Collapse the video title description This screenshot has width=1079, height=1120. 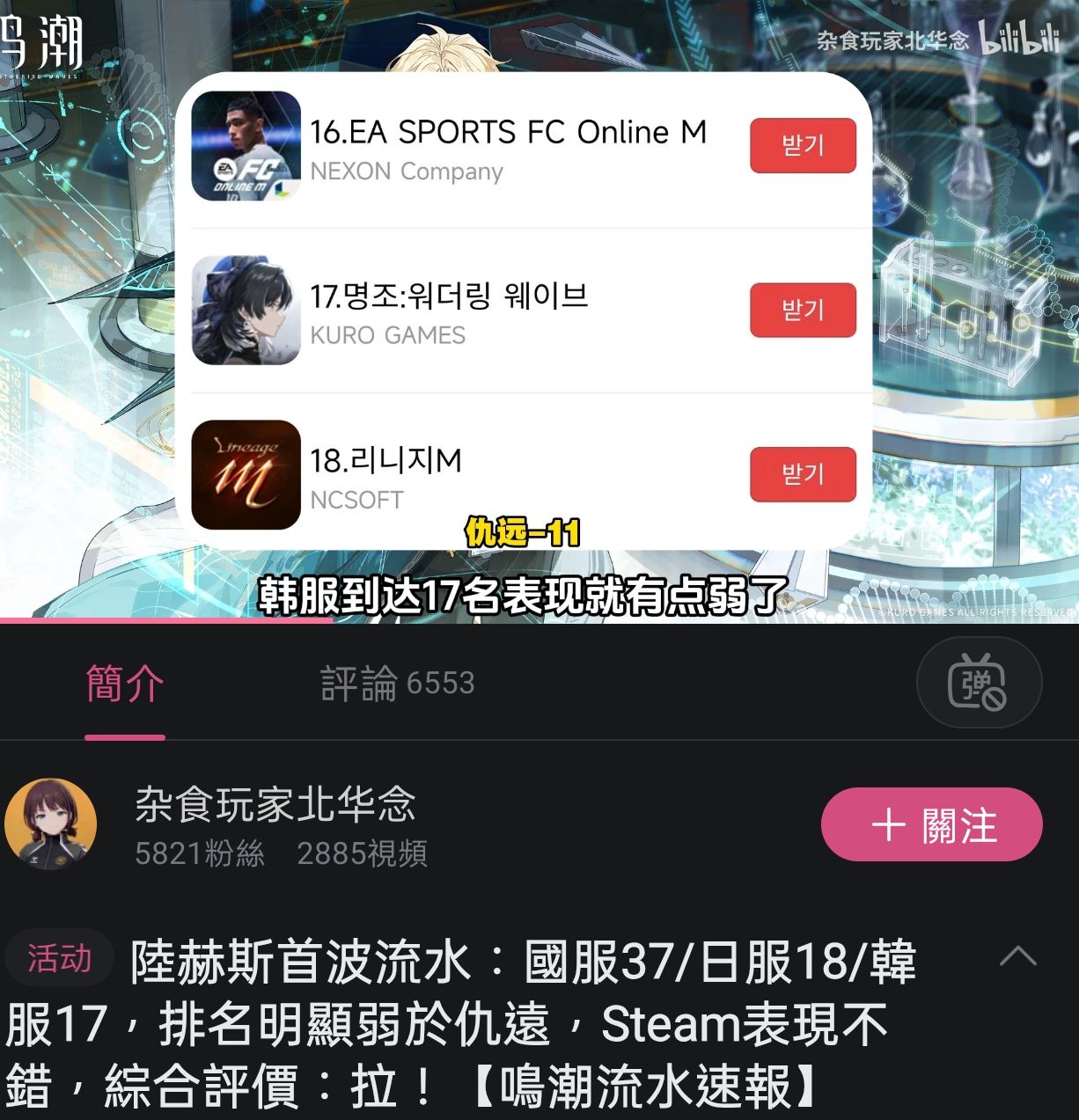pos(1017,956)
